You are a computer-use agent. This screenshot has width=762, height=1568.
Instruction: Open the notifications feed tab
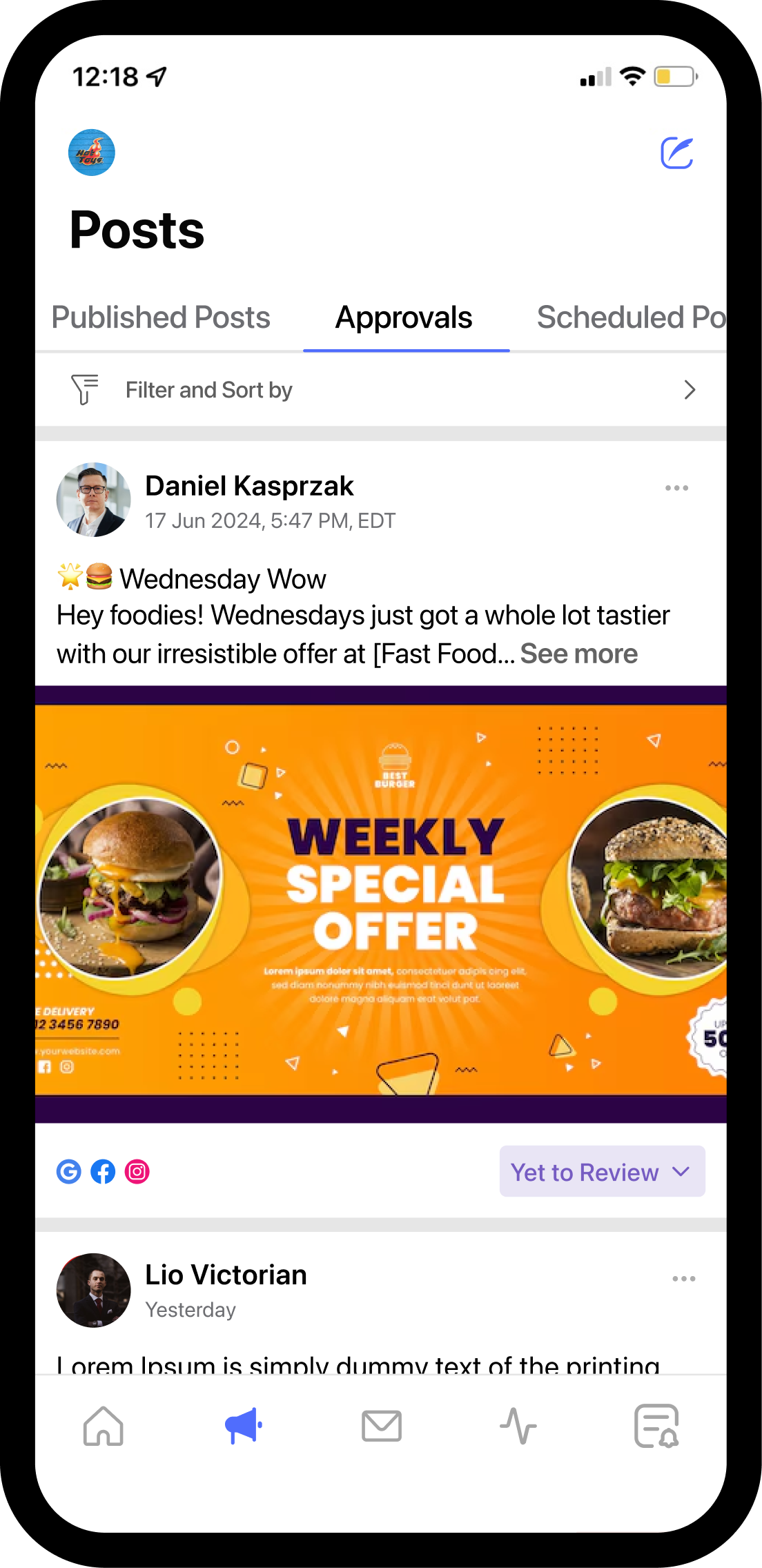[656, 1426]
